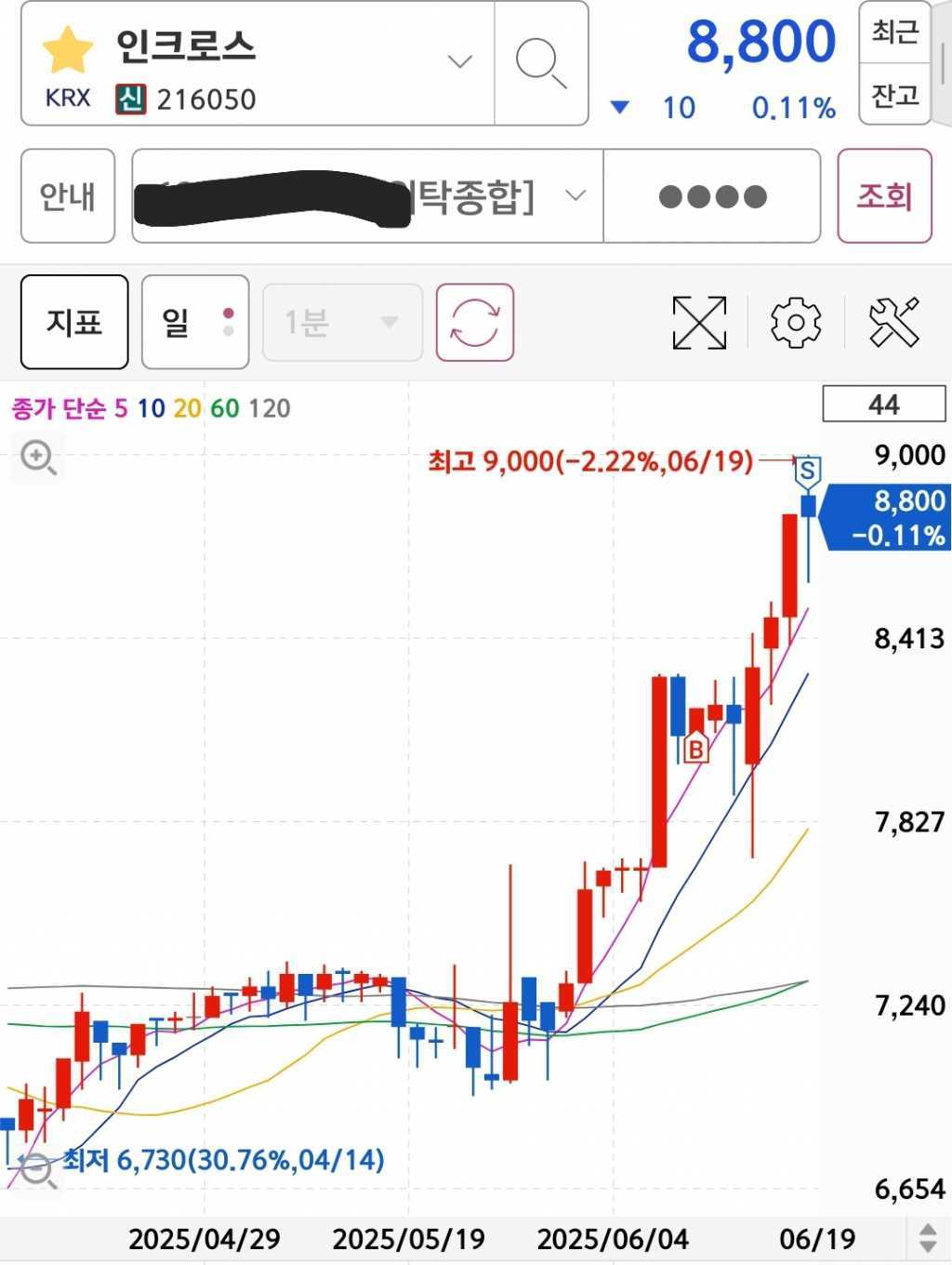The height and width of the screenshot is (1265, 952).
Task: Expand the 인크로스 stock selector dropdown
Action: tap(459, 62)
